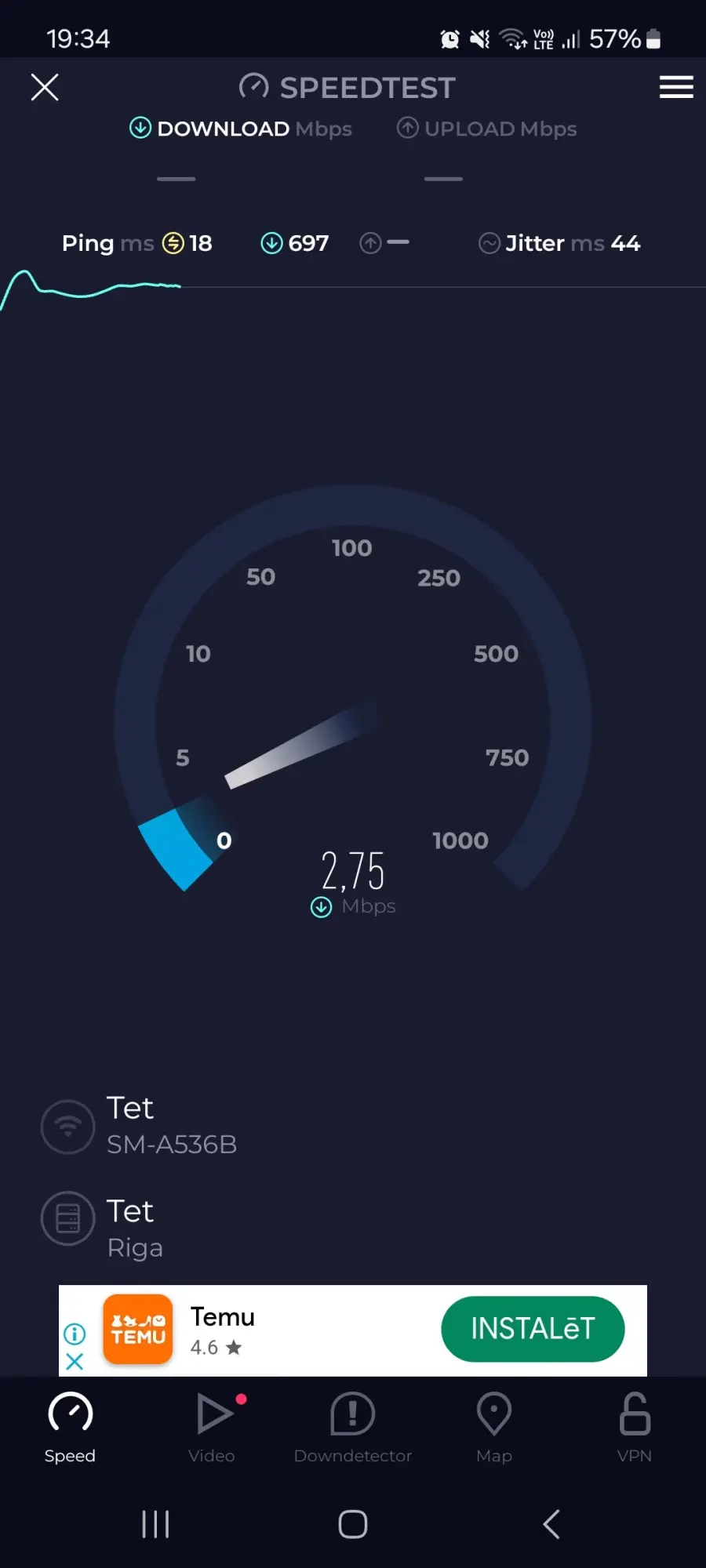Open the hamburger menu
Image resolution: width=706 pixels, height=1568 pixels.
coord(676,87)
